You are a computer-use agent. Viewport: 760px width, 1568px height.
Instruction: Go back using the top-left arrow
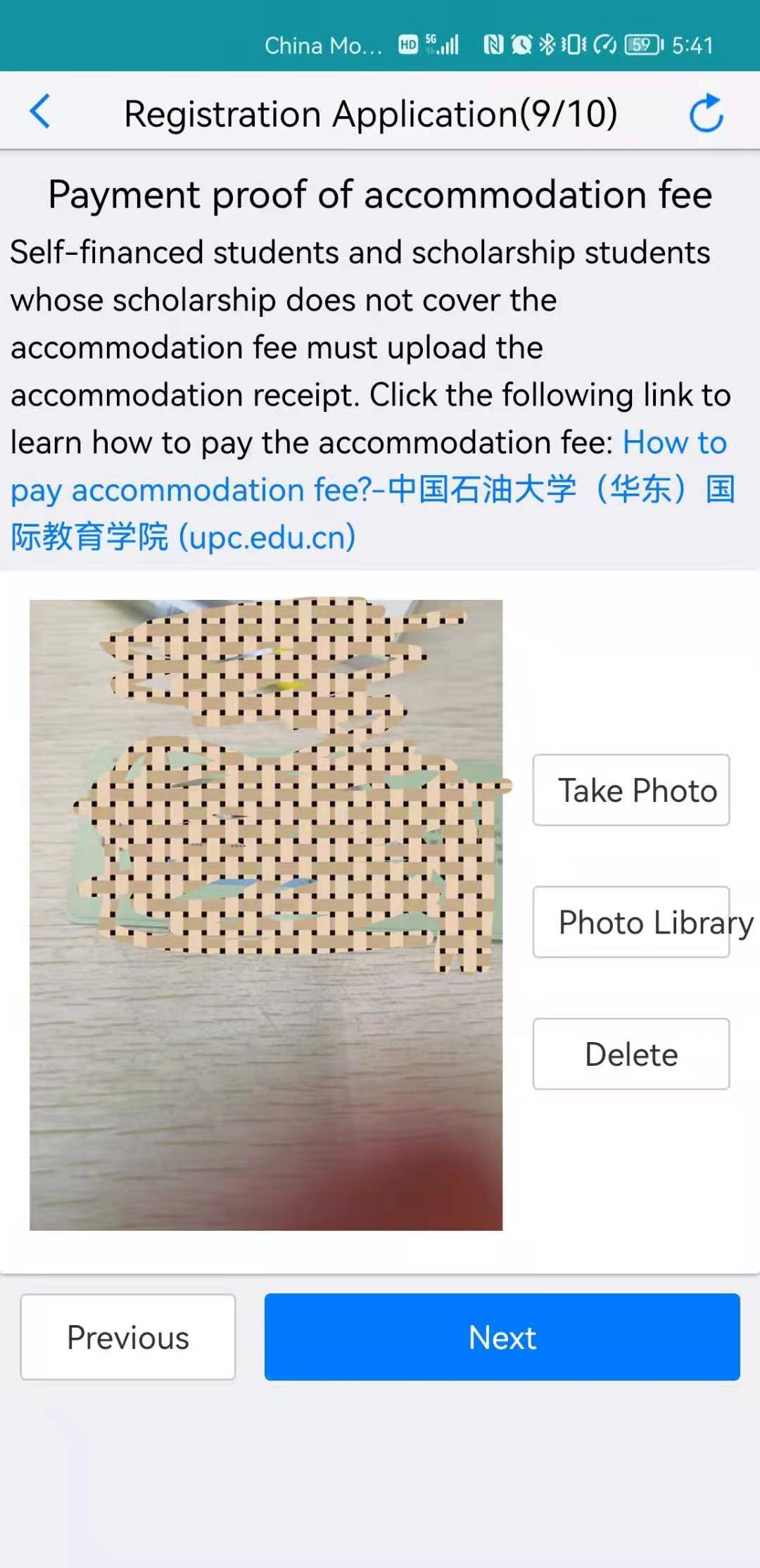coord(40,112)
